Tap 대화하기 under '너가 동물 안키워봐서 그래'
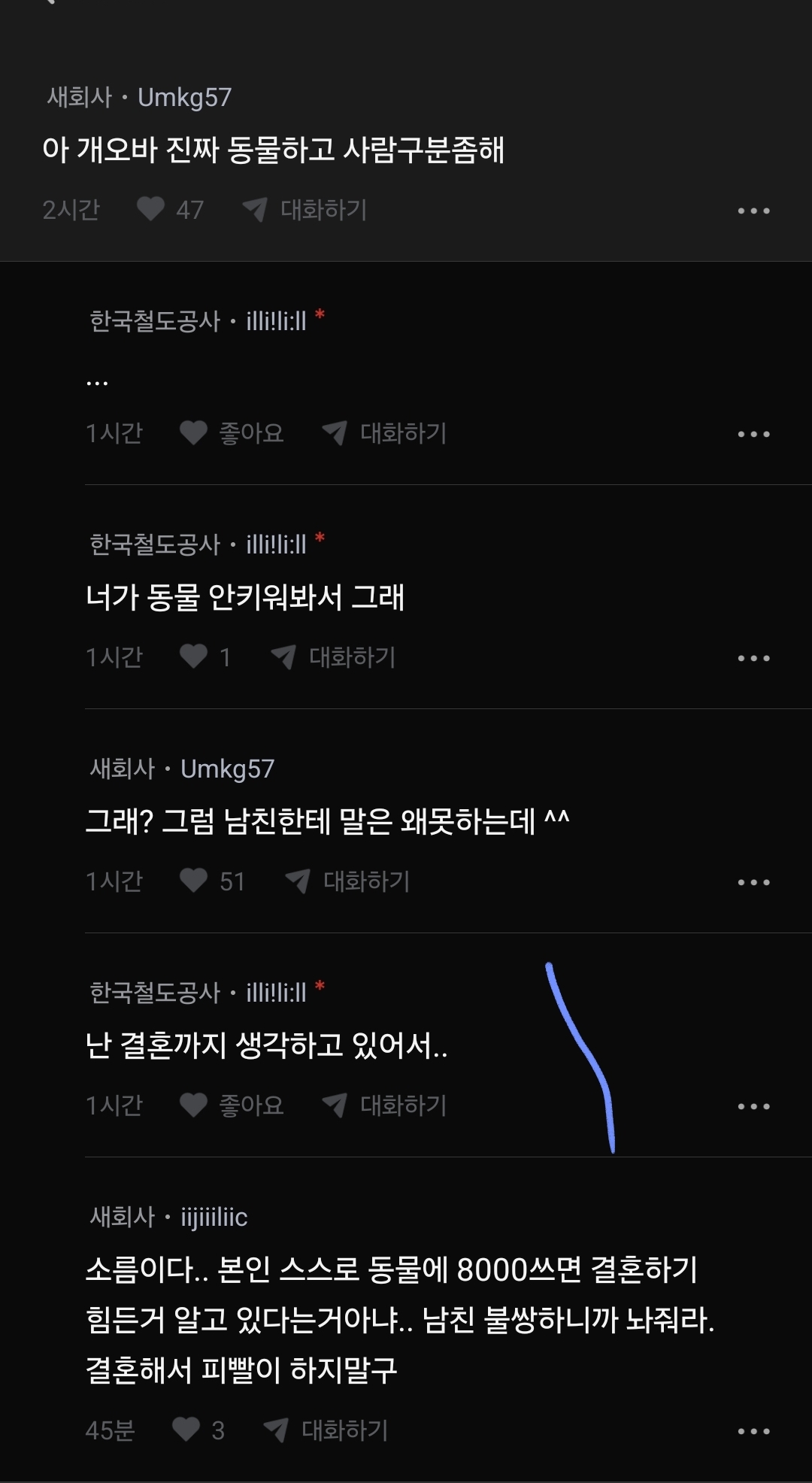The width and height of the screenshot is (812, 1483). [334, 657]
